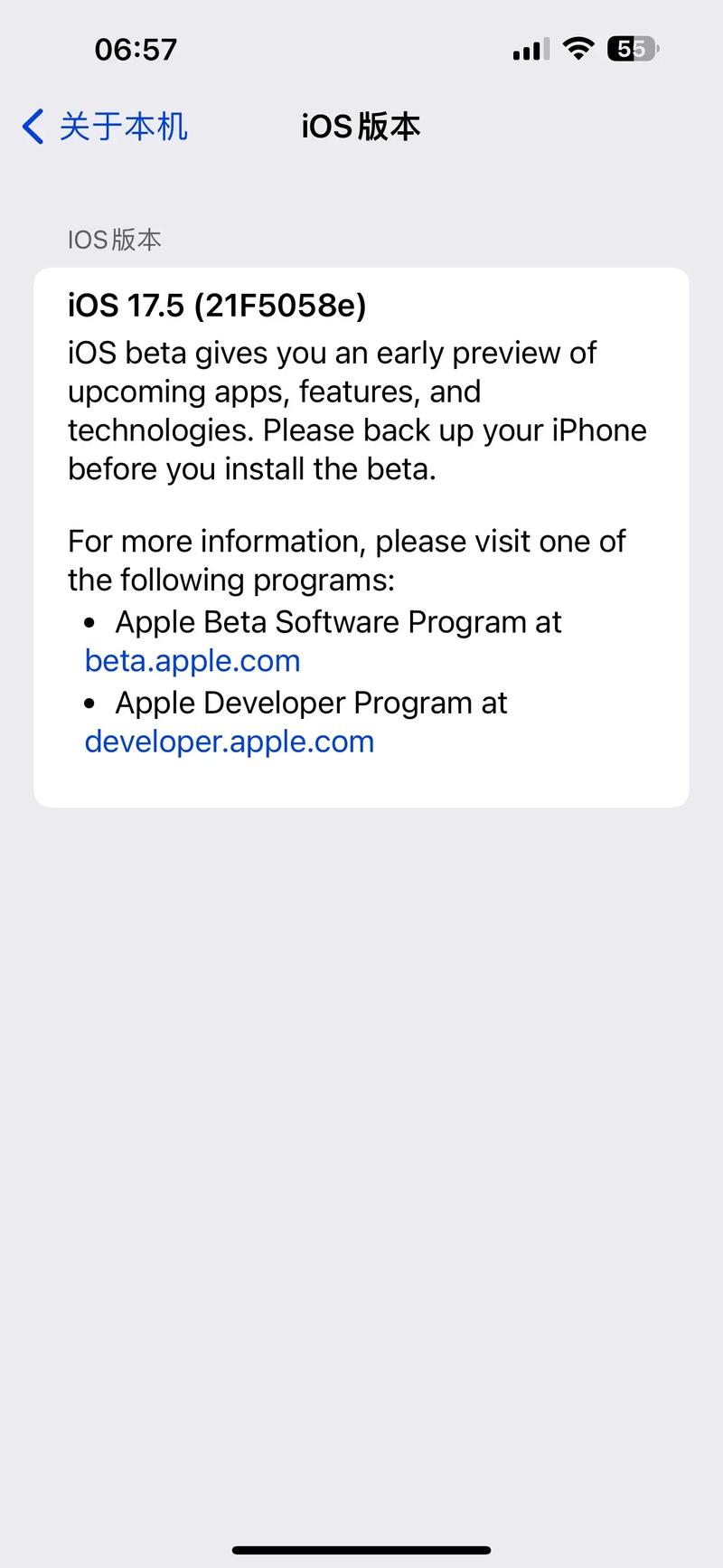723x1568 pixels.
Task: Visit the developer.apple.com link
Action: pos(230,741)
